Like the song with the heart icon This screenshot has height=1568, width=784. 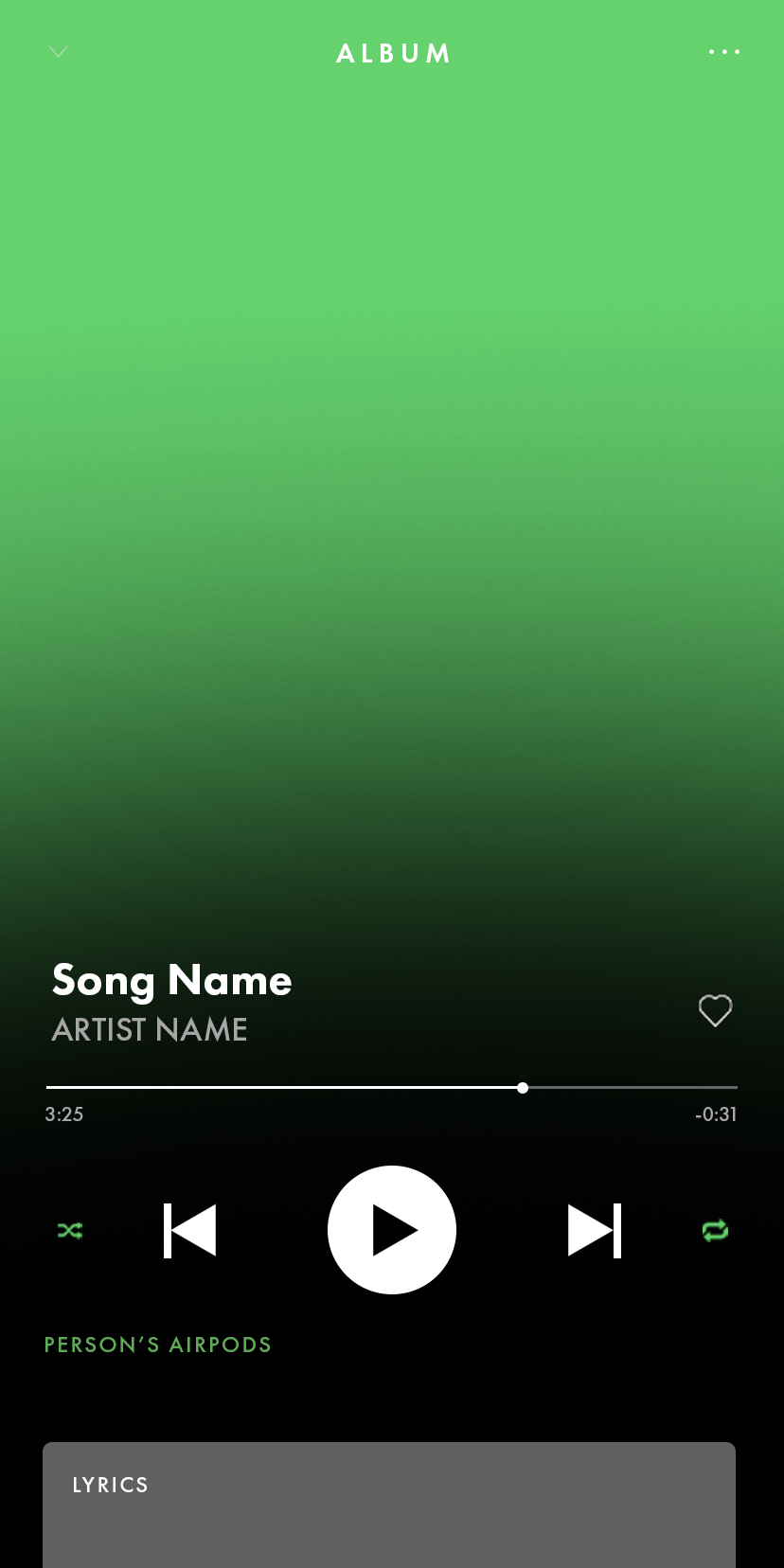715,1010
